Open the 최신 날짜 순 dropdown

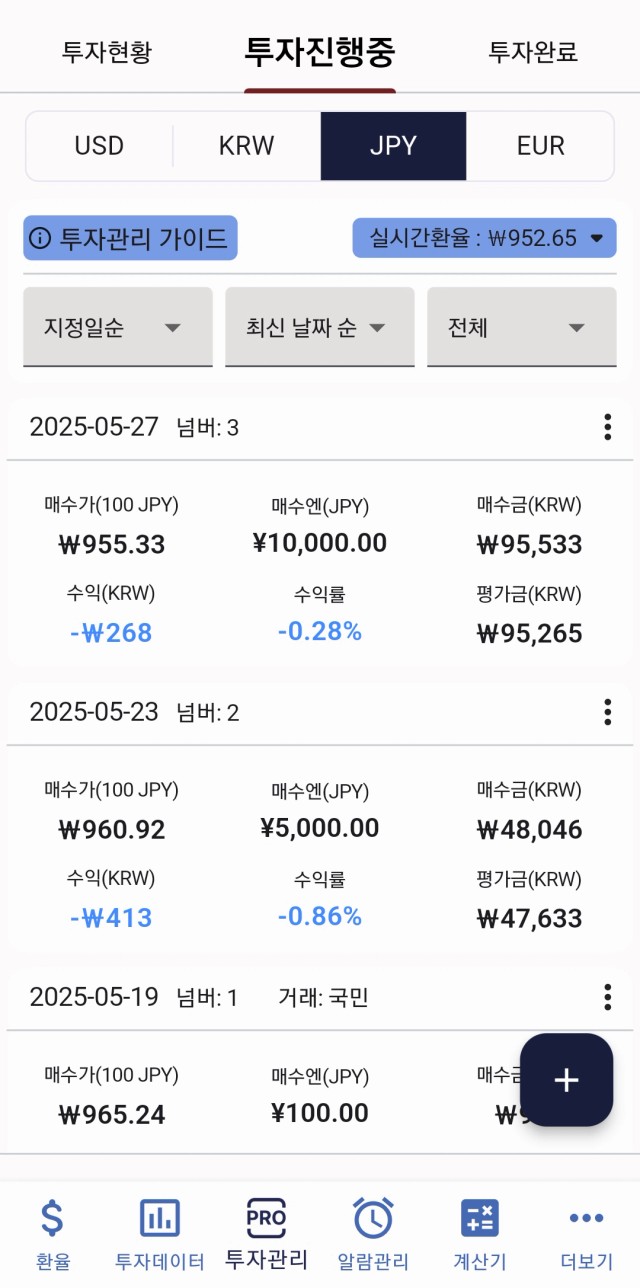320,327
